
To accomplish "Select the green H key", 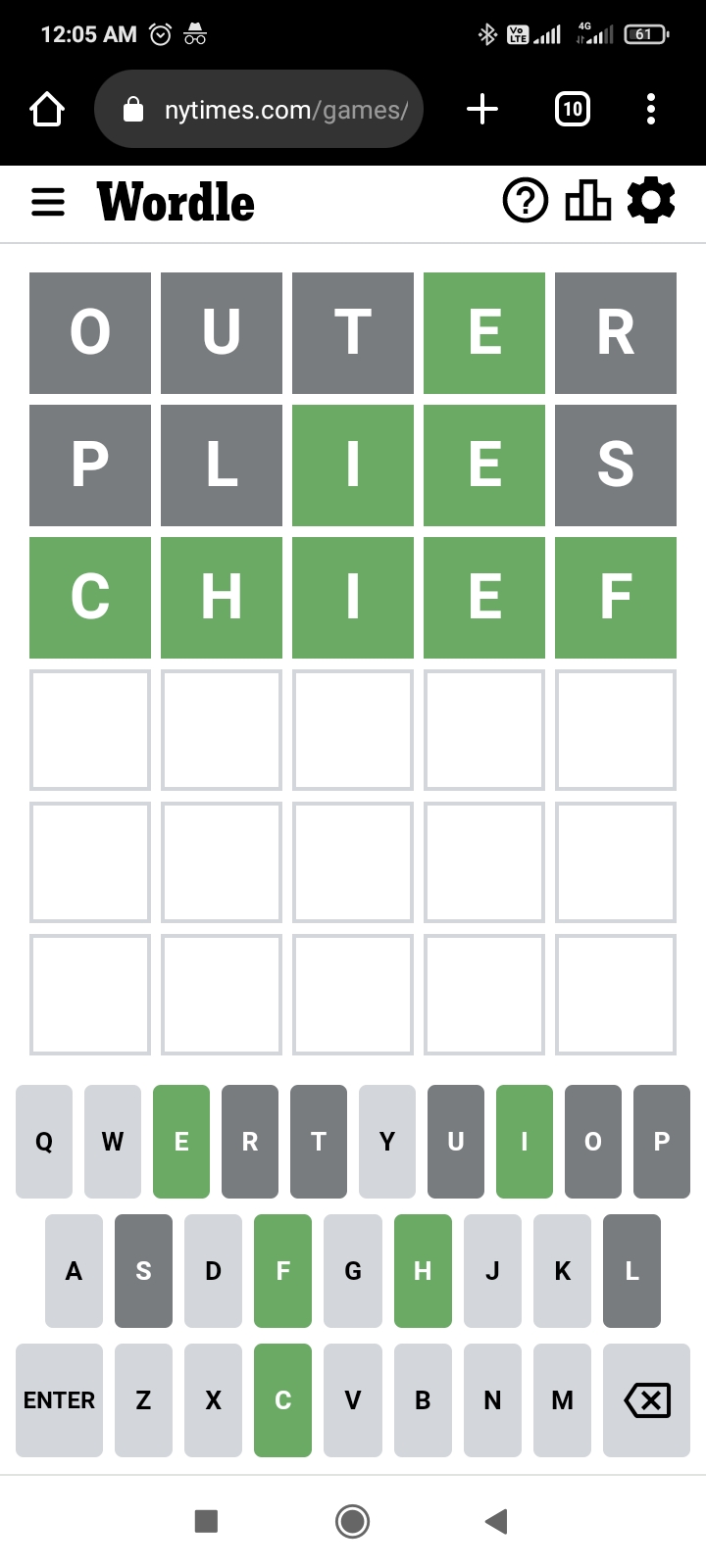I will 423,1271.
